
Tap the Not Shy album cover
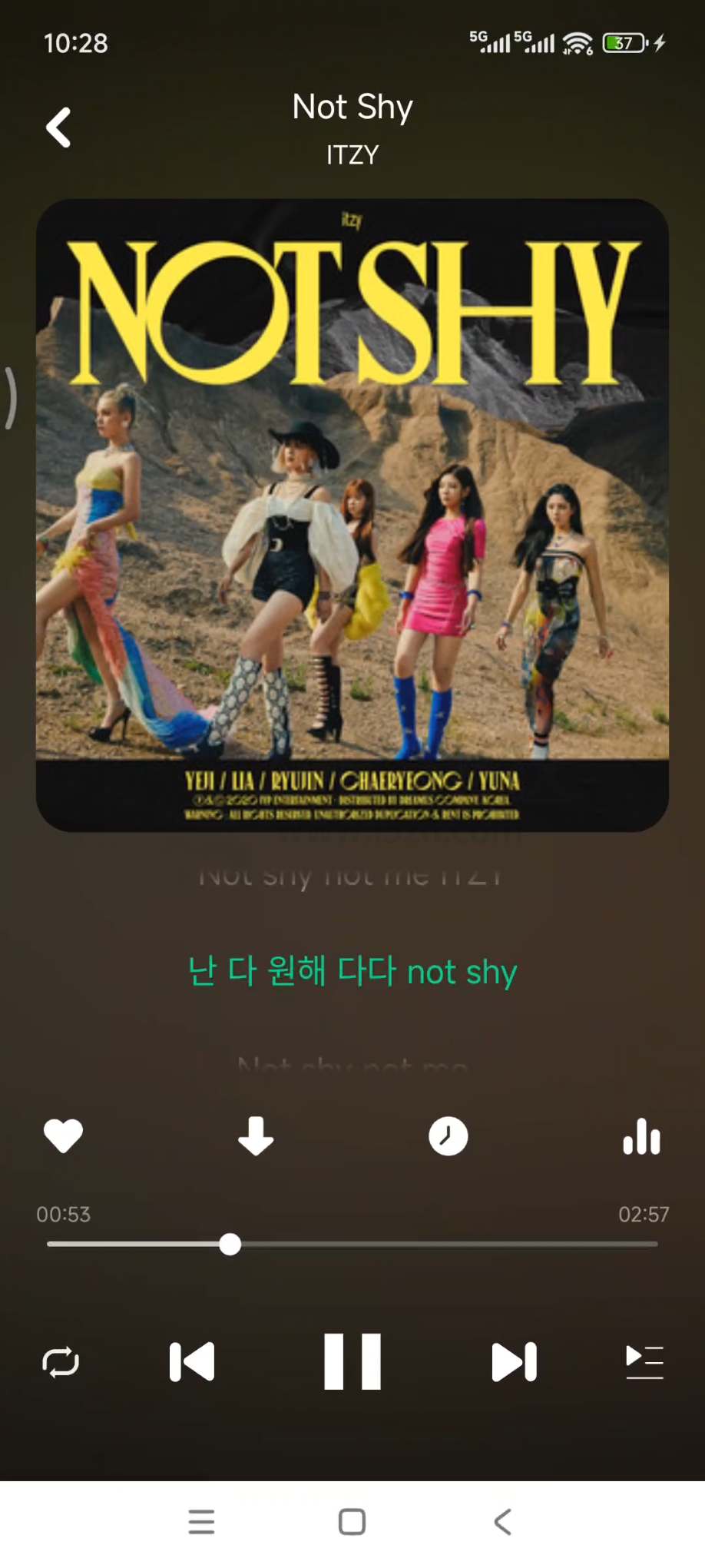352,515
